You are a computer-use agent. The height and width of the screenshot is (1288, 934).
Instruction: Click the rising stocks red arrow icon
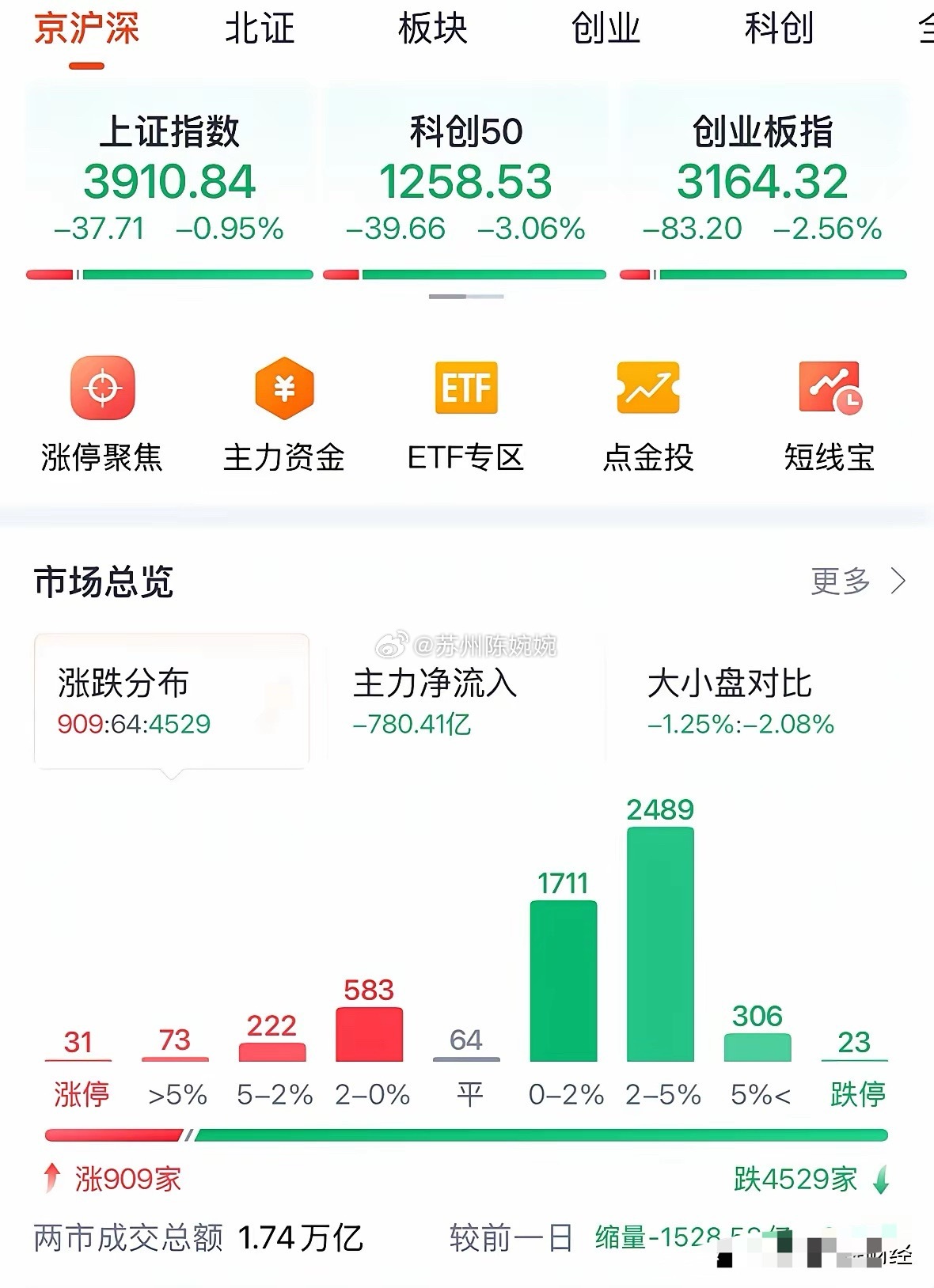50,1178
